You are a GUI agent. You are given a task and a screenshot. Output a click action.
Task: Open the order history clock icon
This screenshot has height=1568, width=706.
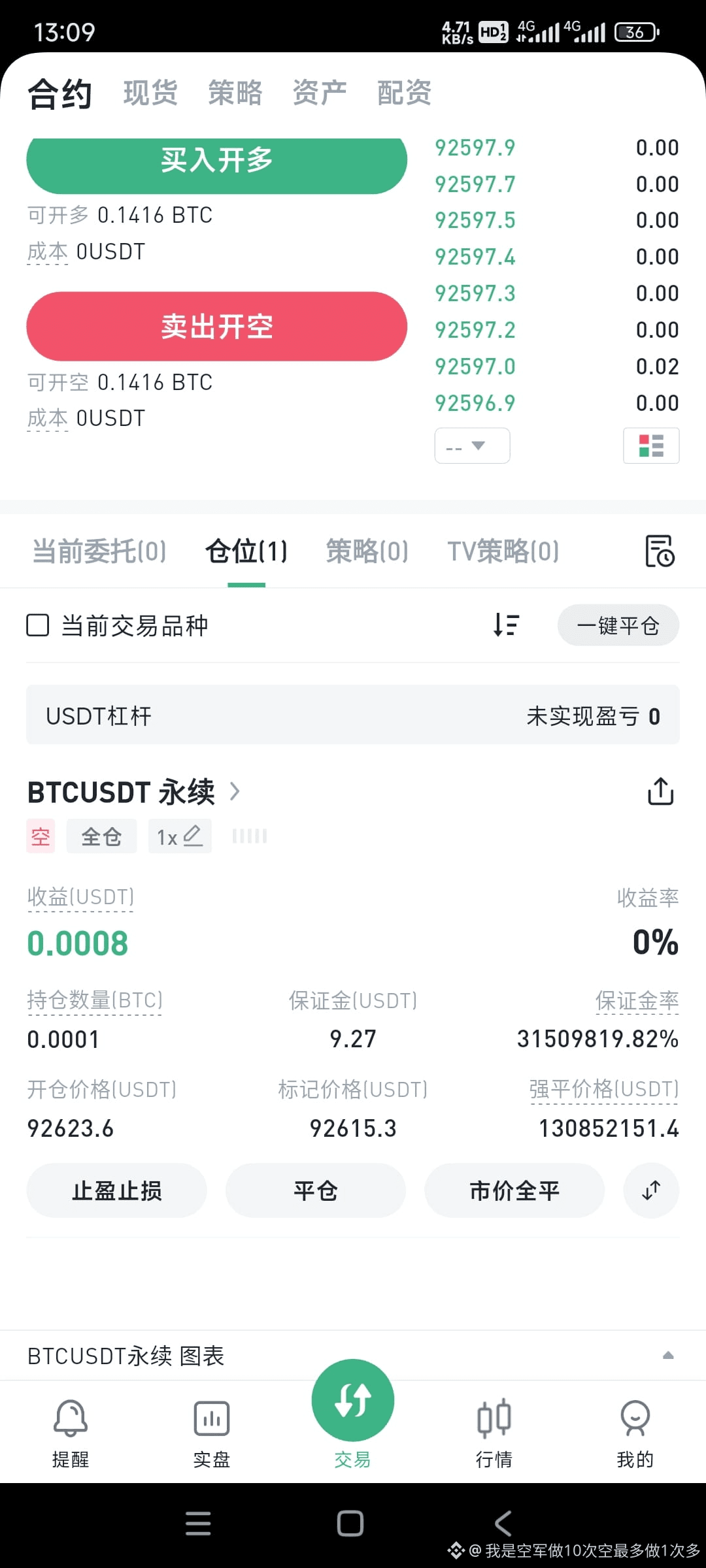(660, 551)
